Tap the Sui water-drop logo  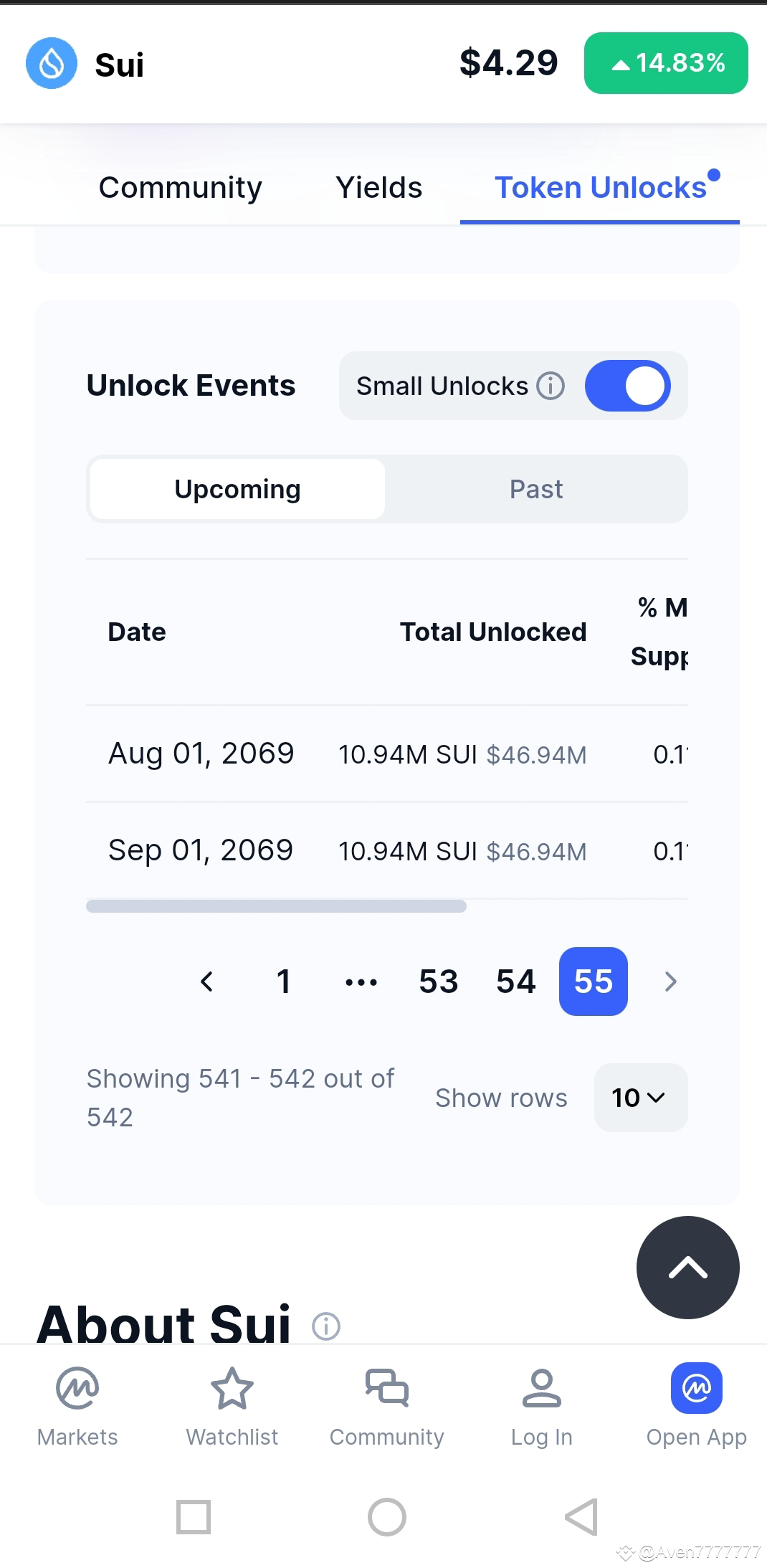pyautogui.click(x=51, y=63)
